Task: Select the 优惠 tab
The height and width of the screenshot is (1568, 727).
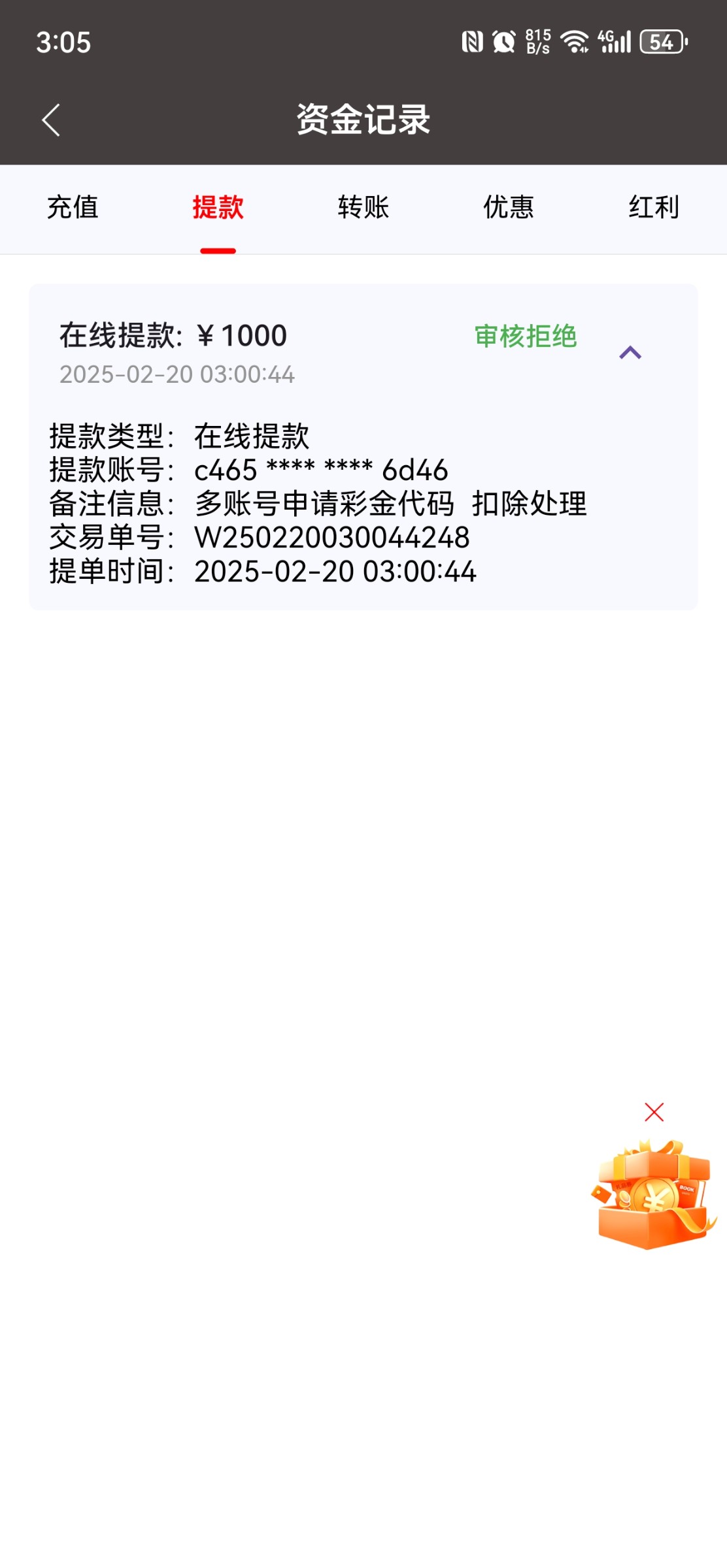Action: click(509, 208)
